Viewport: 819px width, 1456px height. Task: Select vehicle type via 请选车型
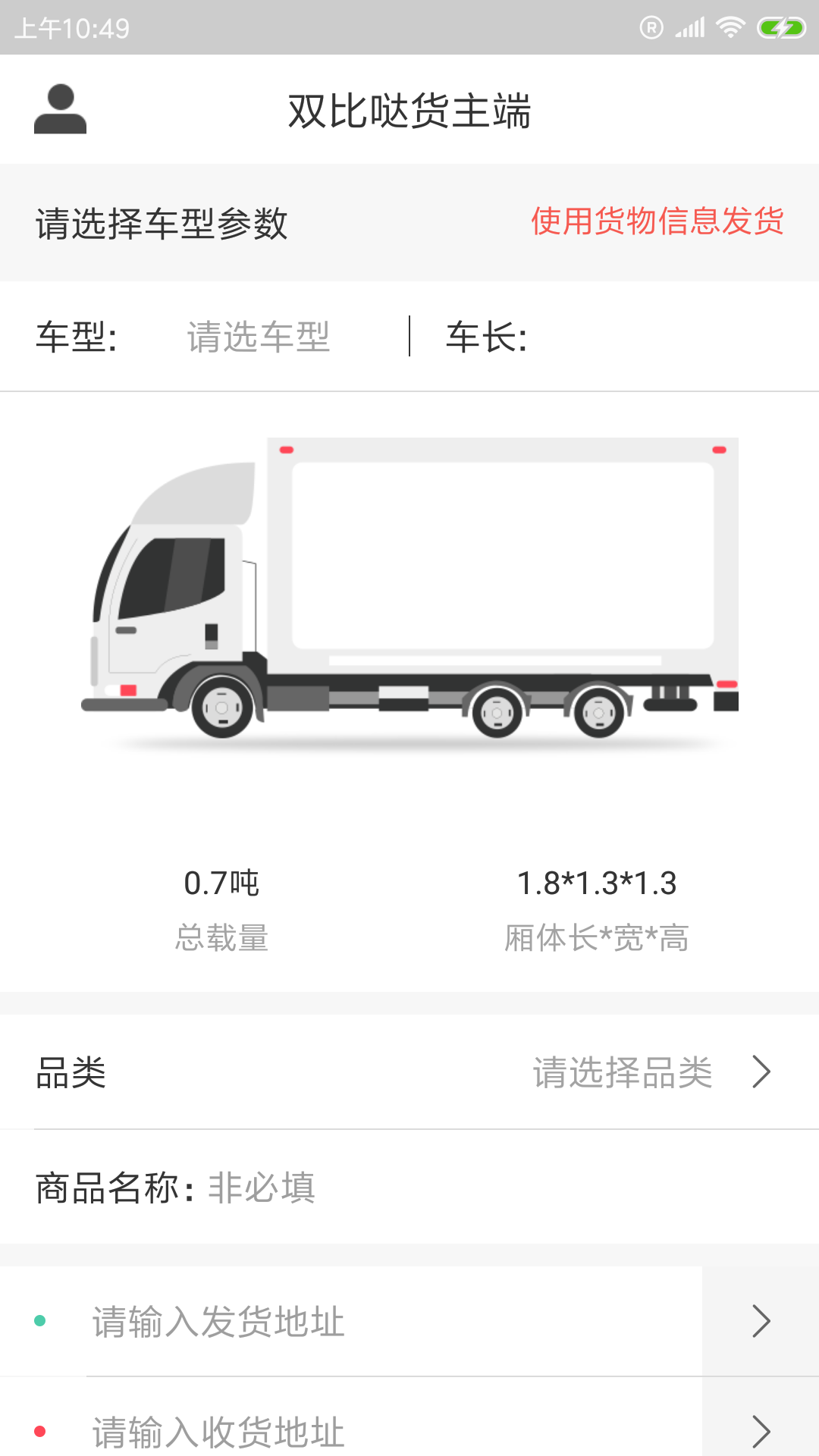point(258,337)
